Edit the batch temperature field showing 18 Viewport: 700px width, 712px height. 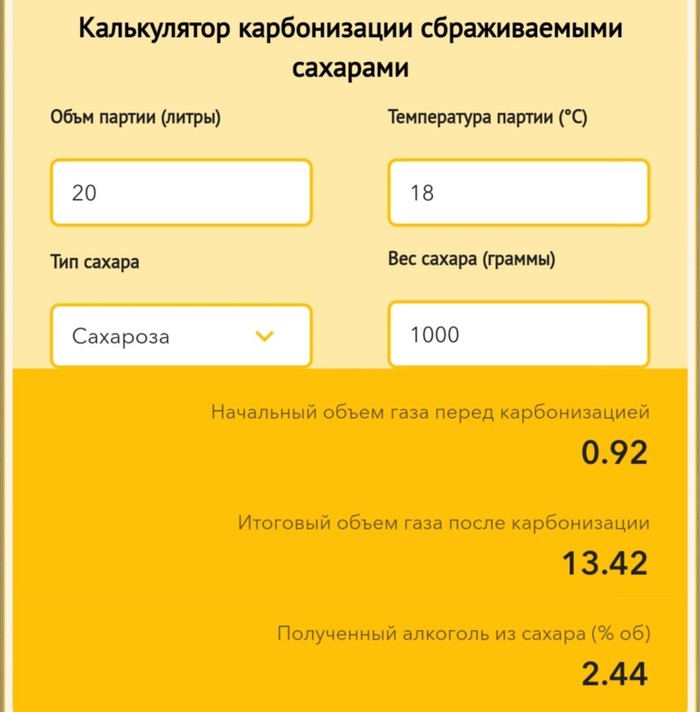click(518, 193)
